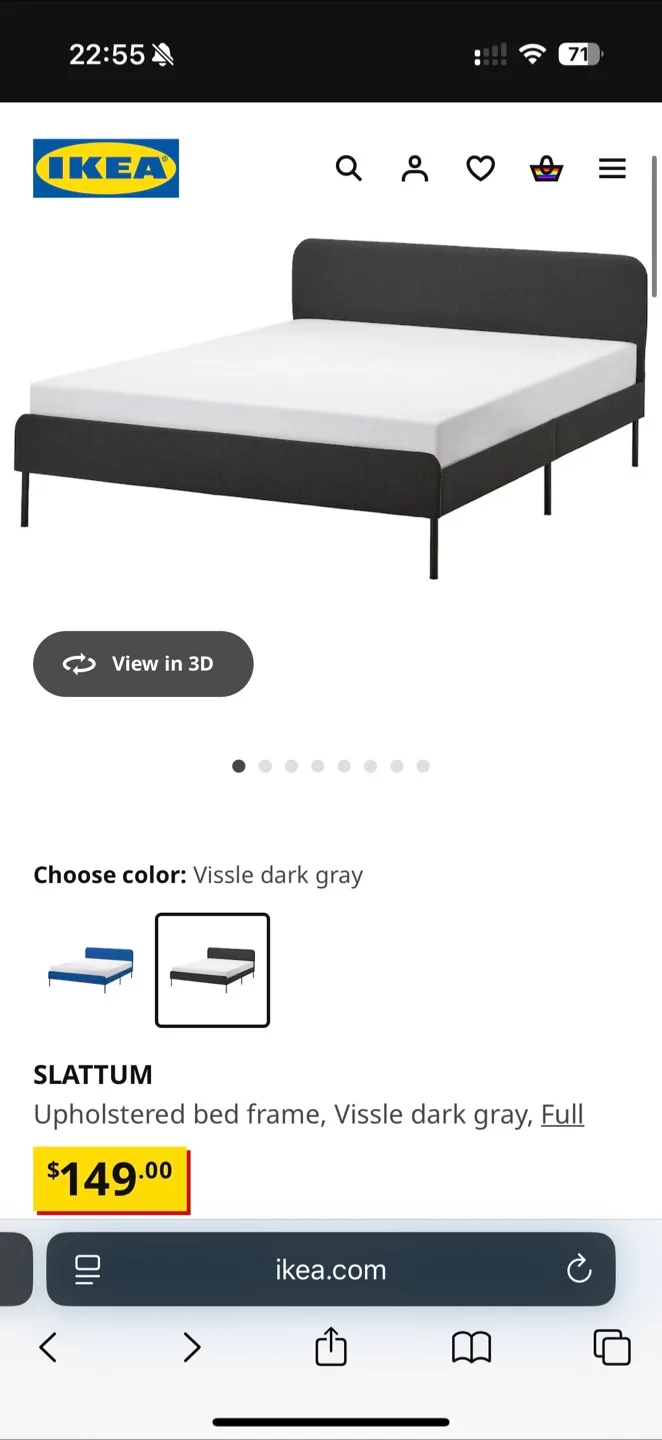Image resolution: width=662 pixels, height=1440 pixels.
Task: Go to the IKEA home page logo
Action: (x=106, y=168)
